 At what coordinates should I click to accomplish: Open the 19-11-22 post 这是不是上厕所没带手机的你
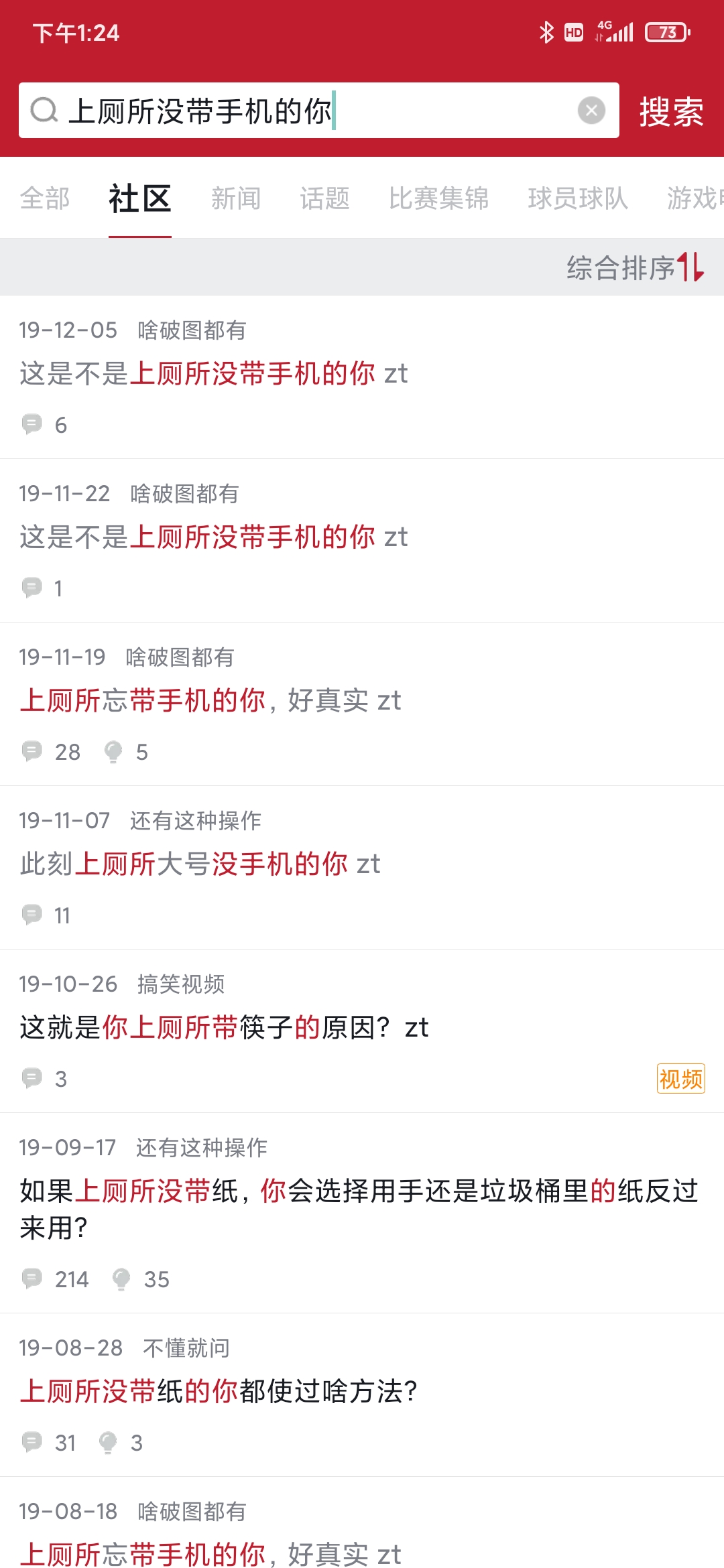pos(362,541)
